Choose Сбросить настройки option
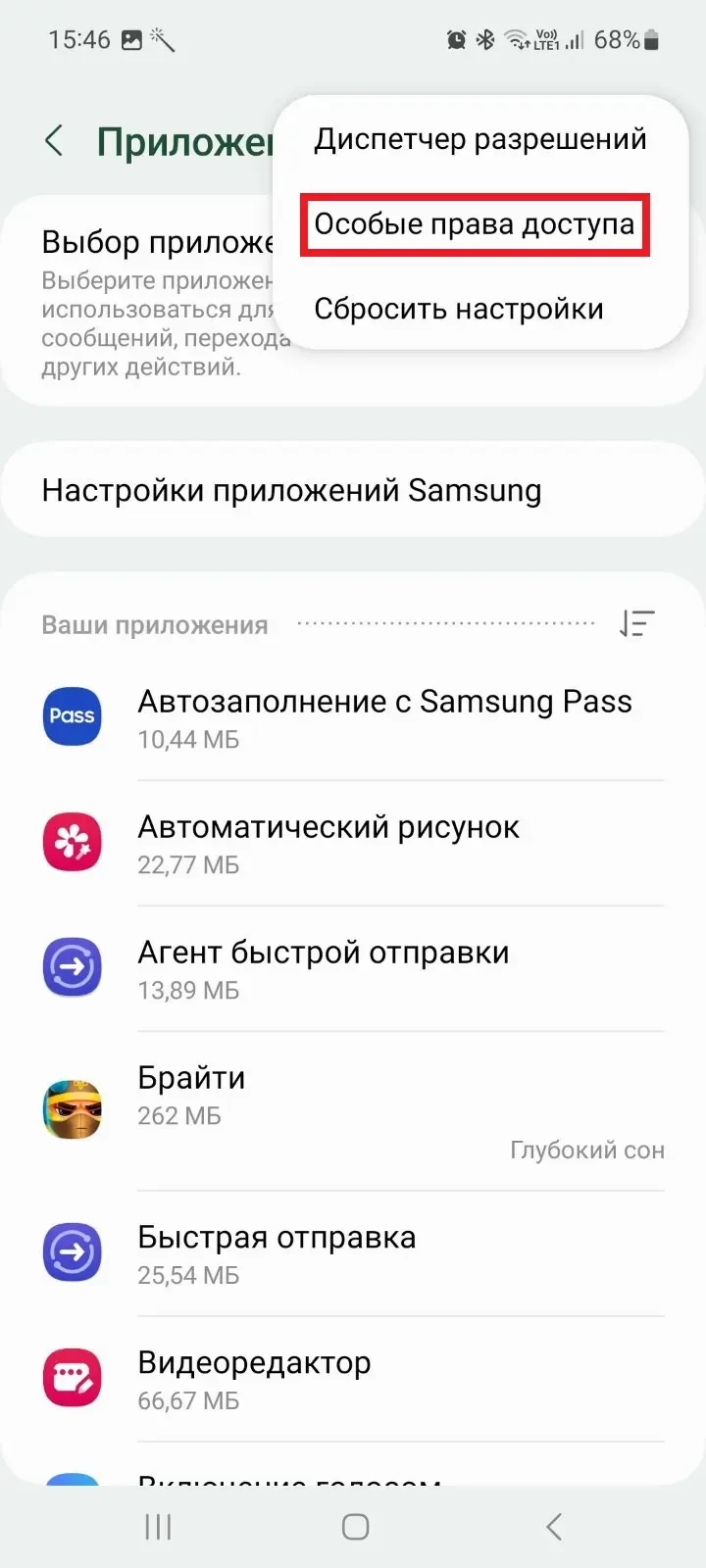Screen dimensions: 706x1568 (458, 310)
